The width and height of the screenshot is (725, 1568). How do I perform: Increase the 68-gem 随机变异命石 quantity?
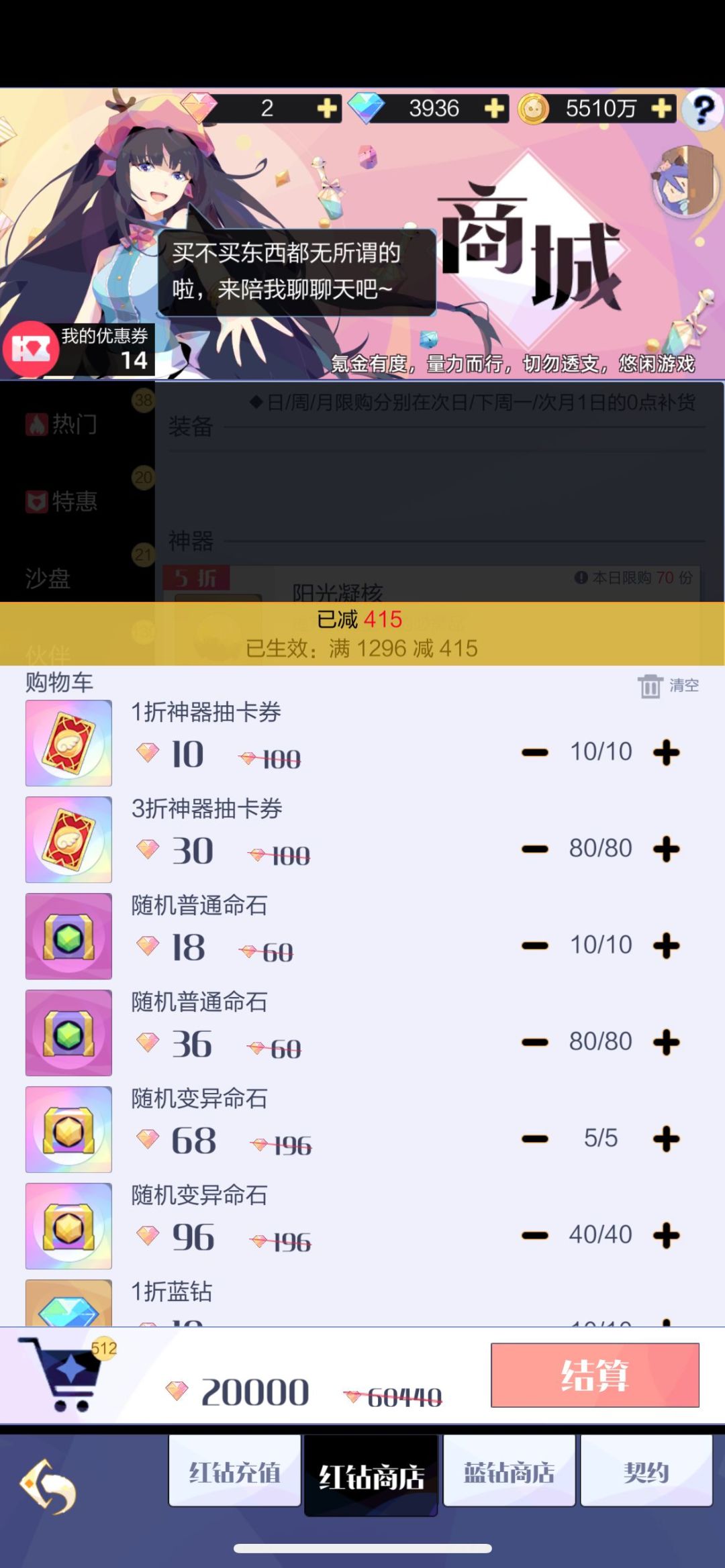coord(665,1137)
